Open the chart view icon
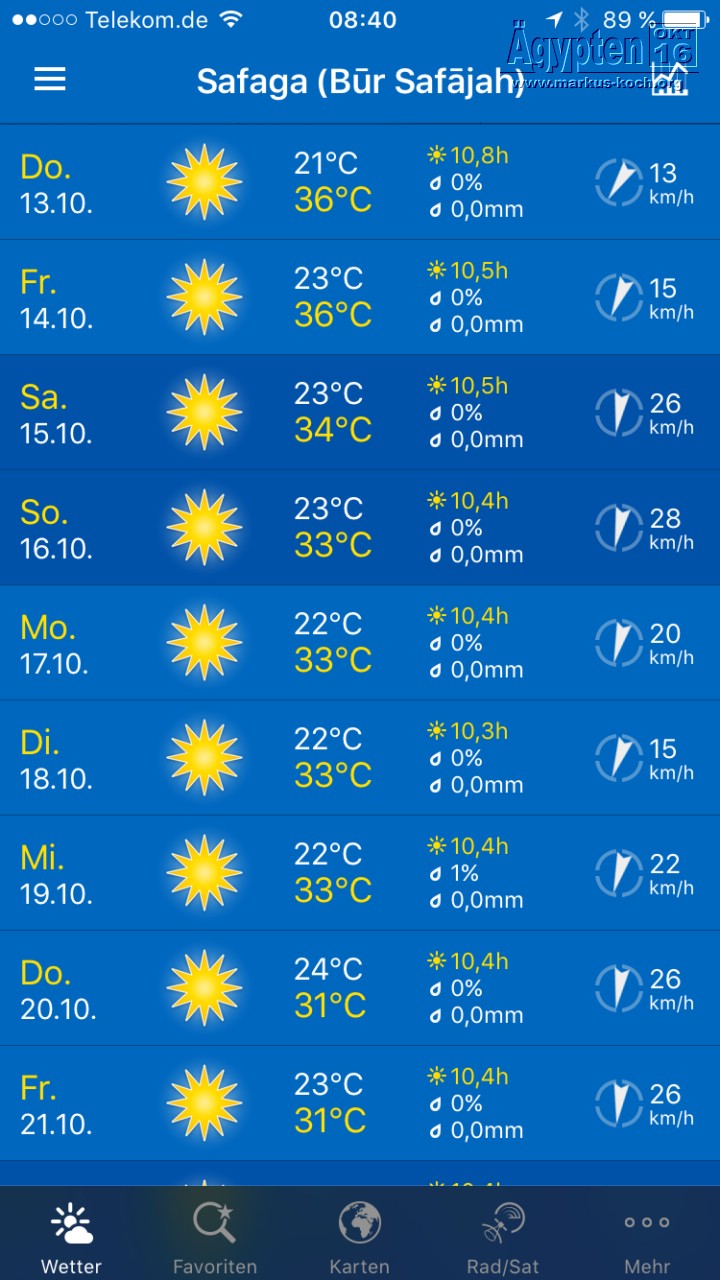Screen dimensions: 720x1280 pyautogui.click(x=669, y=80)
